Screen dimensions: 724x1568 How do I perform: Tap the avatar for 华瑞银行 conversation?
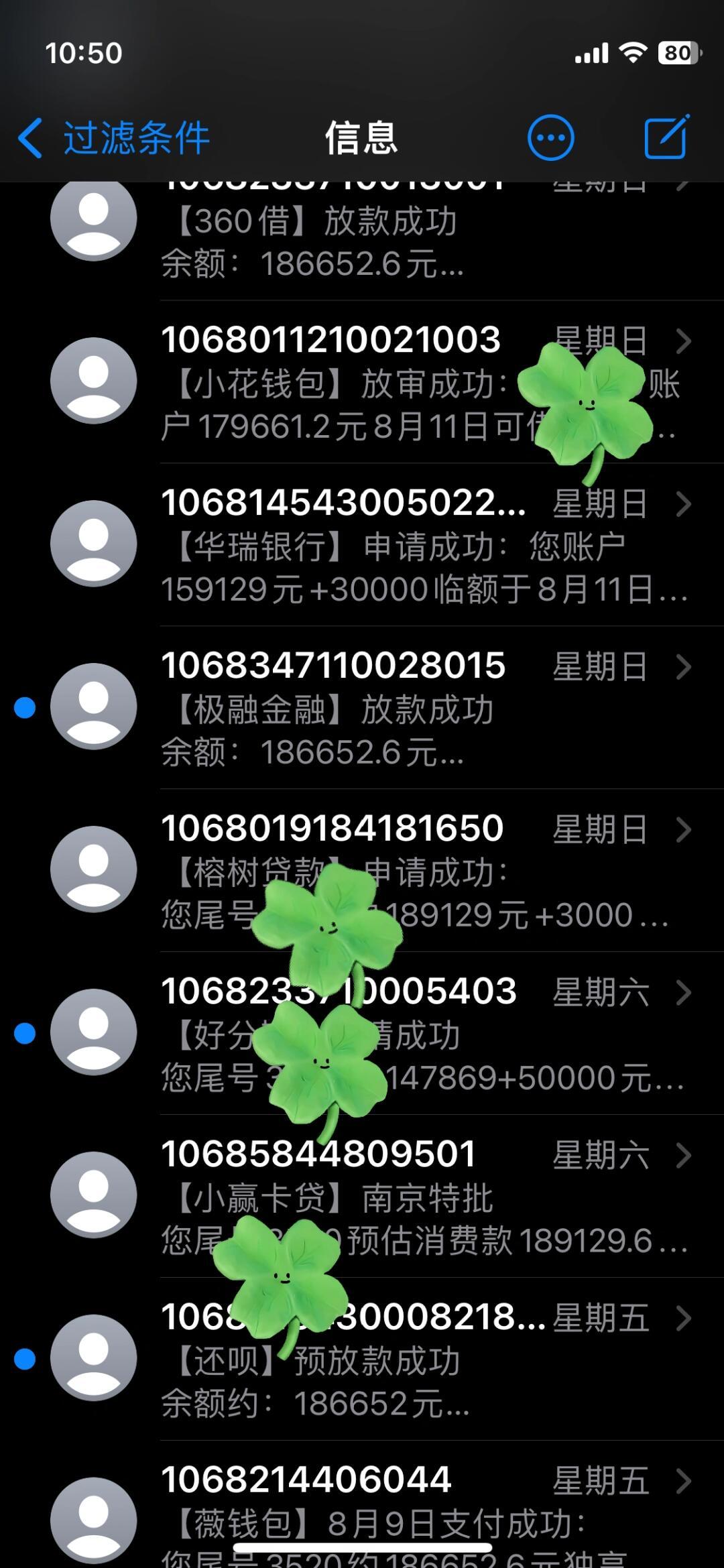[93, 543]
